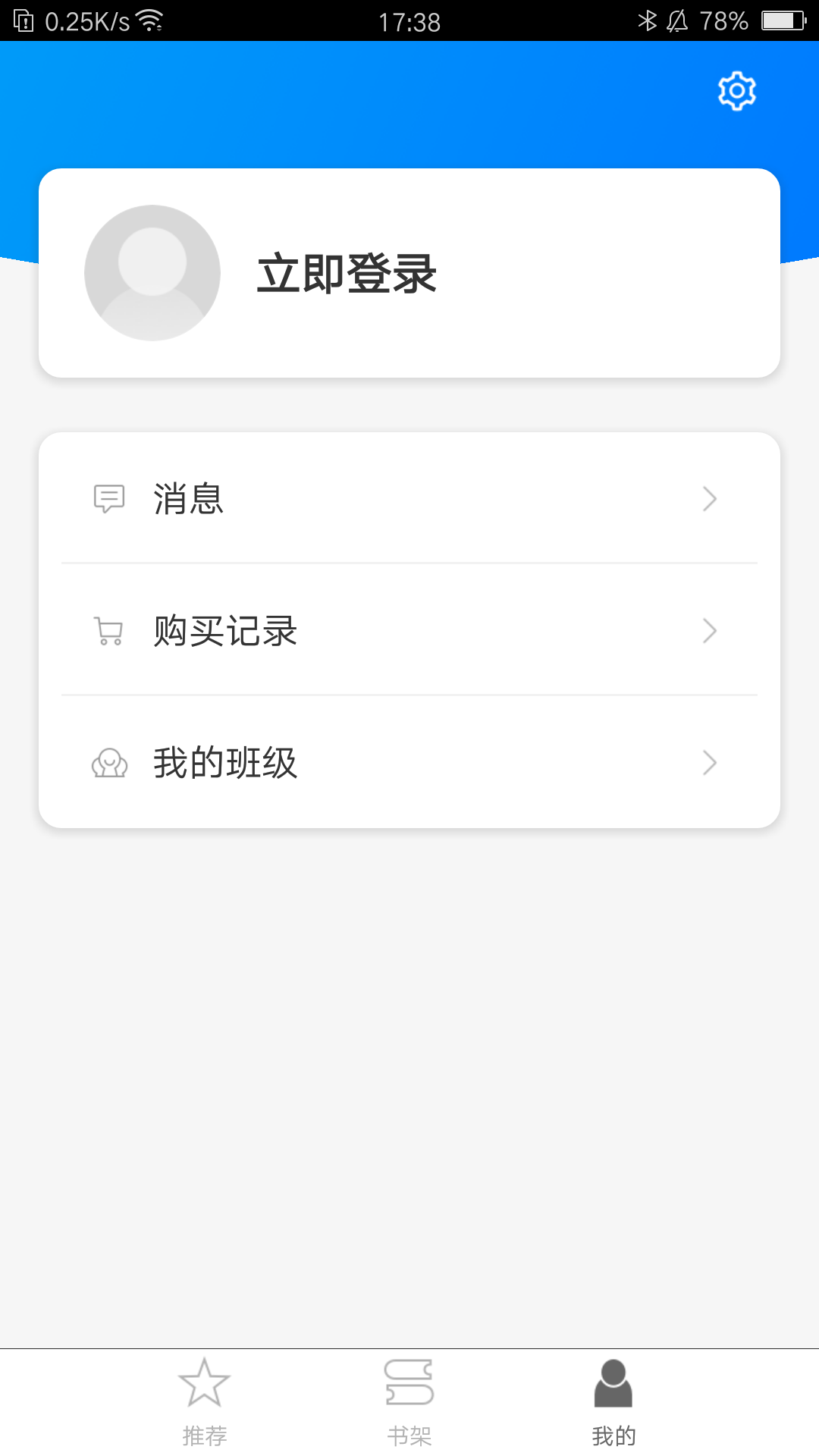Tap the clock showing 17:38
The height and width of the screenshot is (1456, 819).
409,20
